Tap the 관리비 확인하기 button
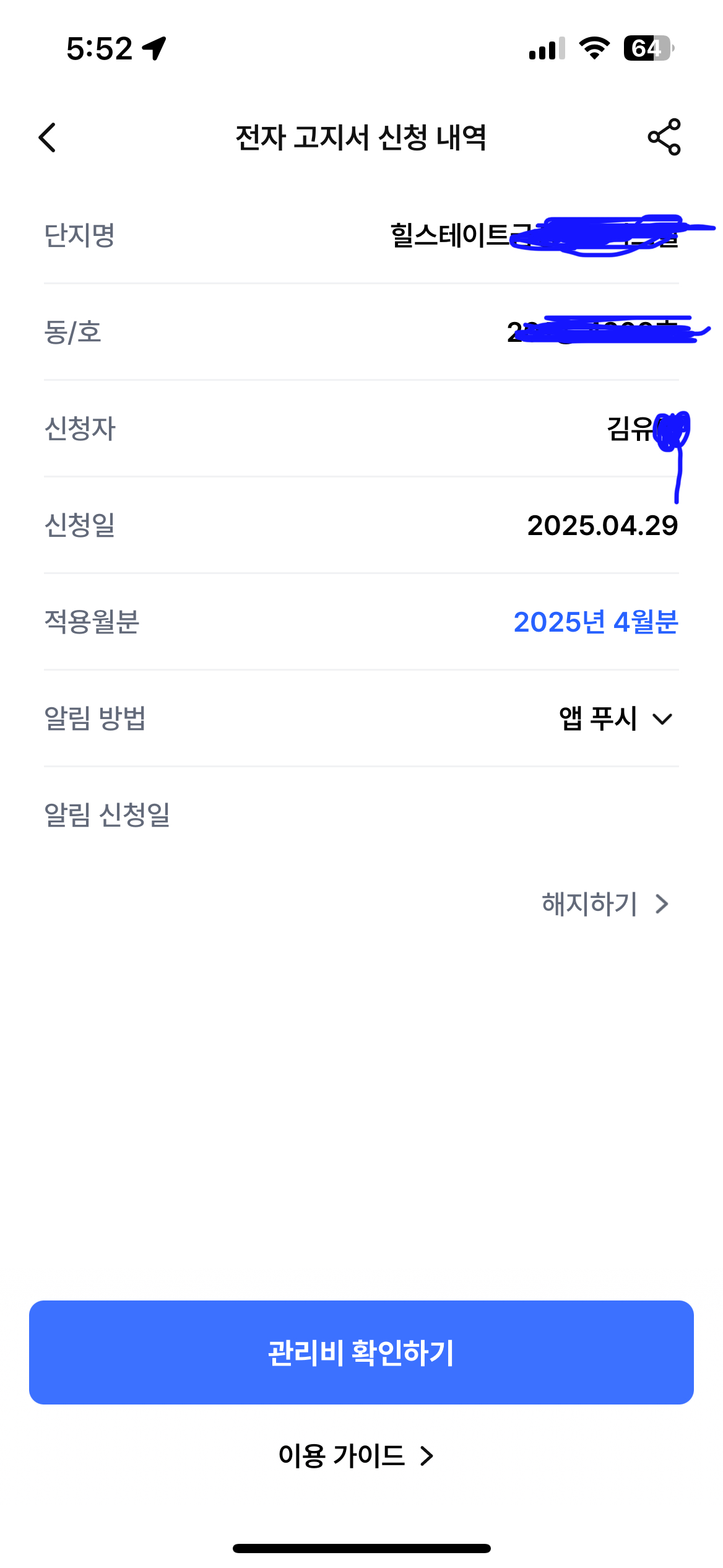 point(361,1352)
